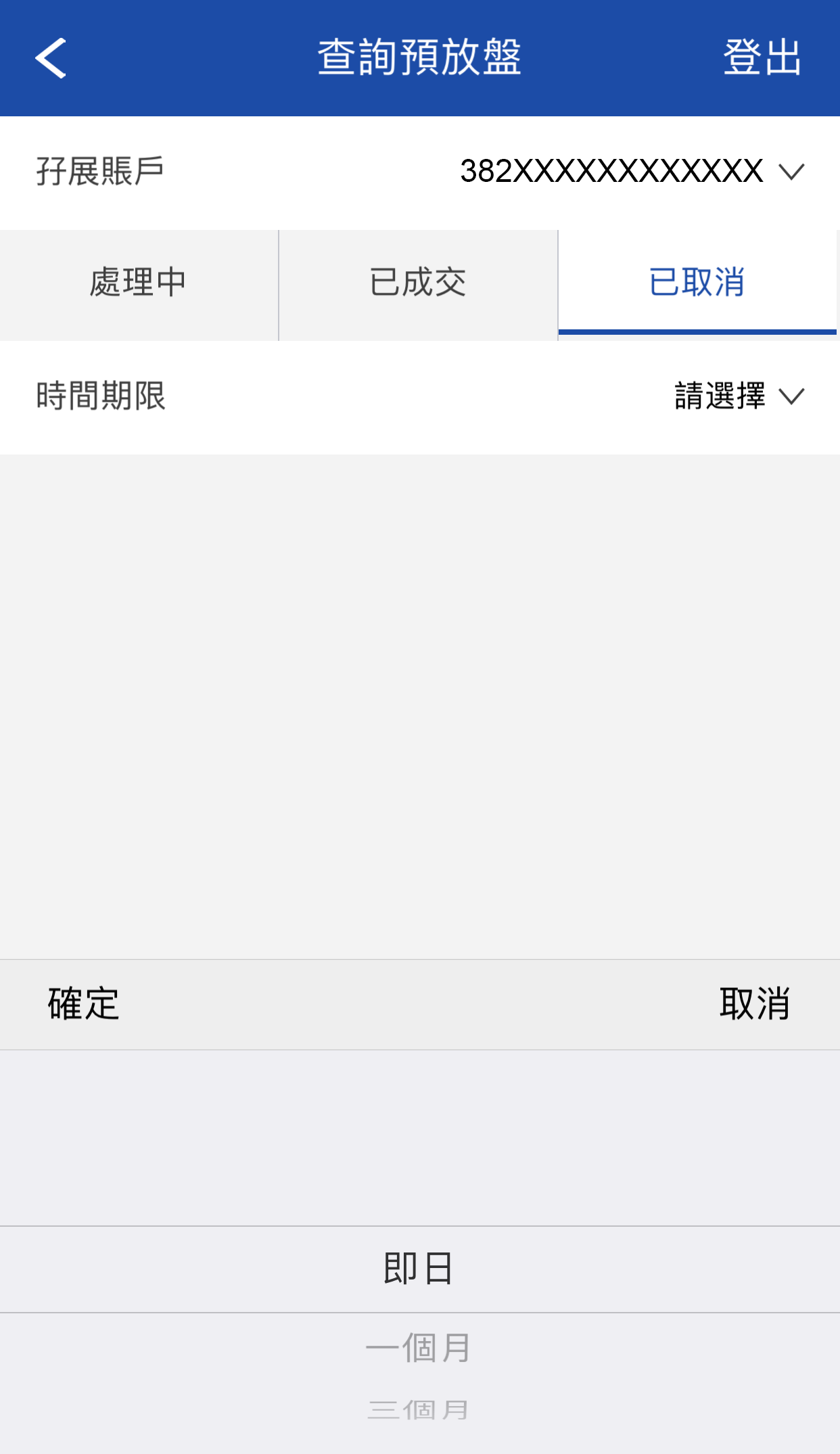This screenshot has height=1454, width=840.
Task: Select the 已取消 tab
Action: click(x=697, y=284)
